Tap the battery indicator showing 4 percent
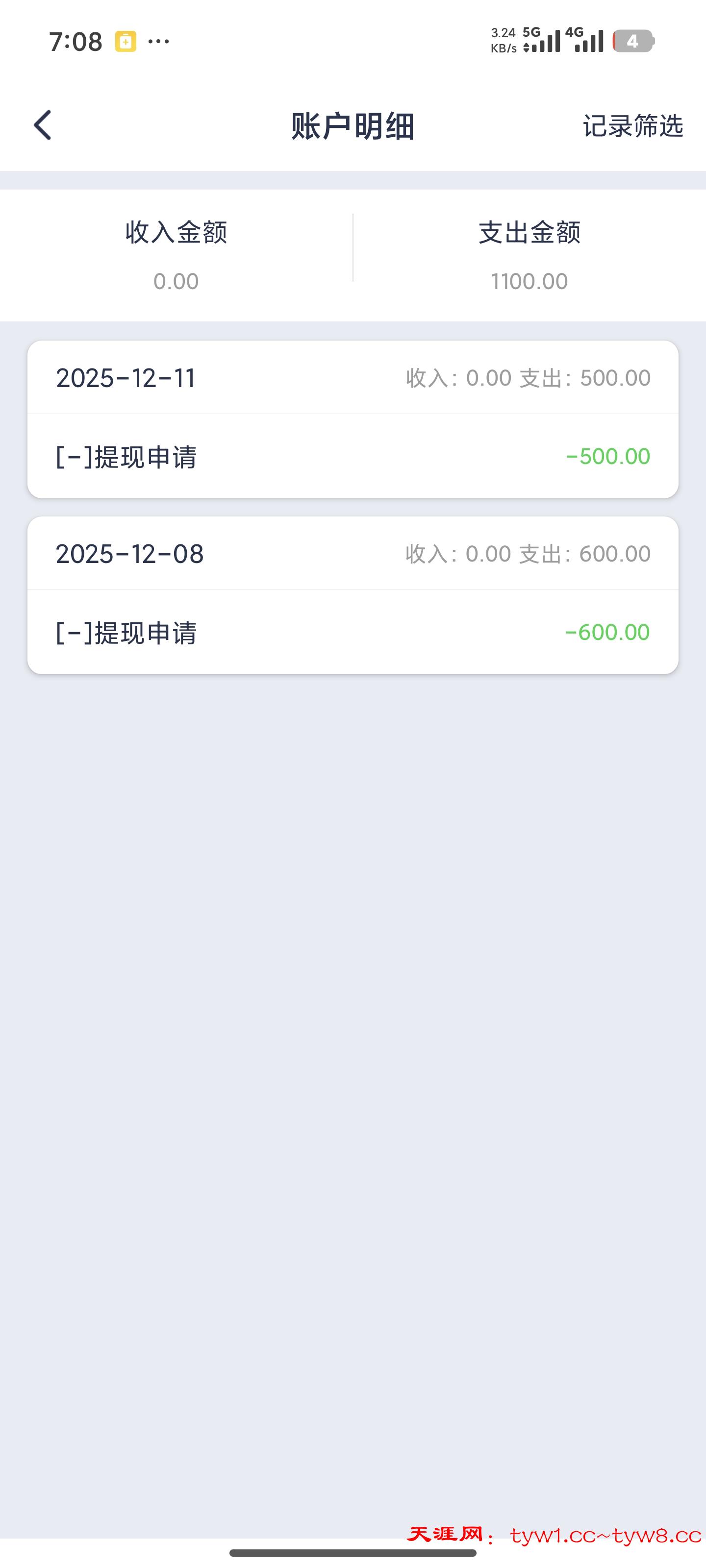 [x=633, y=40]
